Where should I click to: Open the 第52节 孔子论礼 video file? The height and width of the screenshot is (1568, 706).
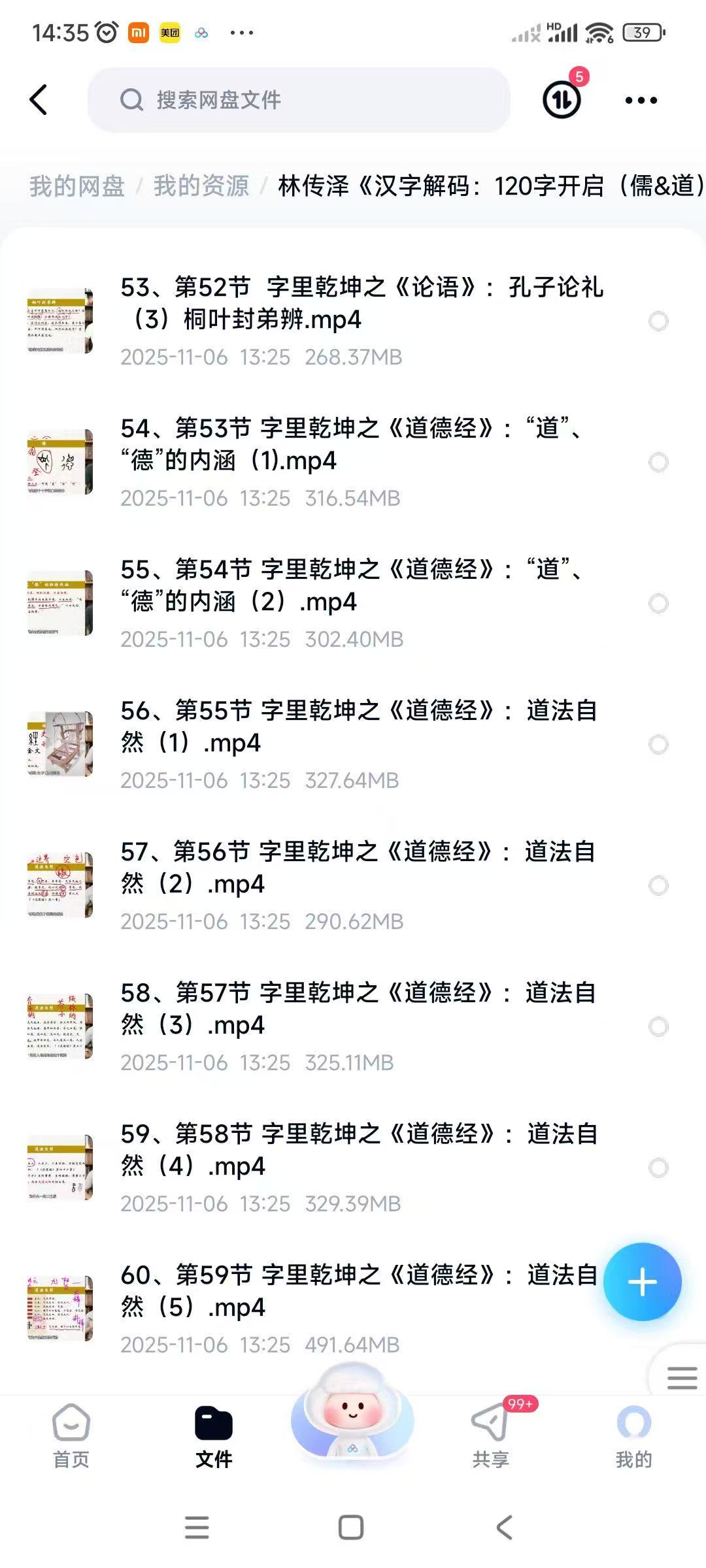[361, 304]
